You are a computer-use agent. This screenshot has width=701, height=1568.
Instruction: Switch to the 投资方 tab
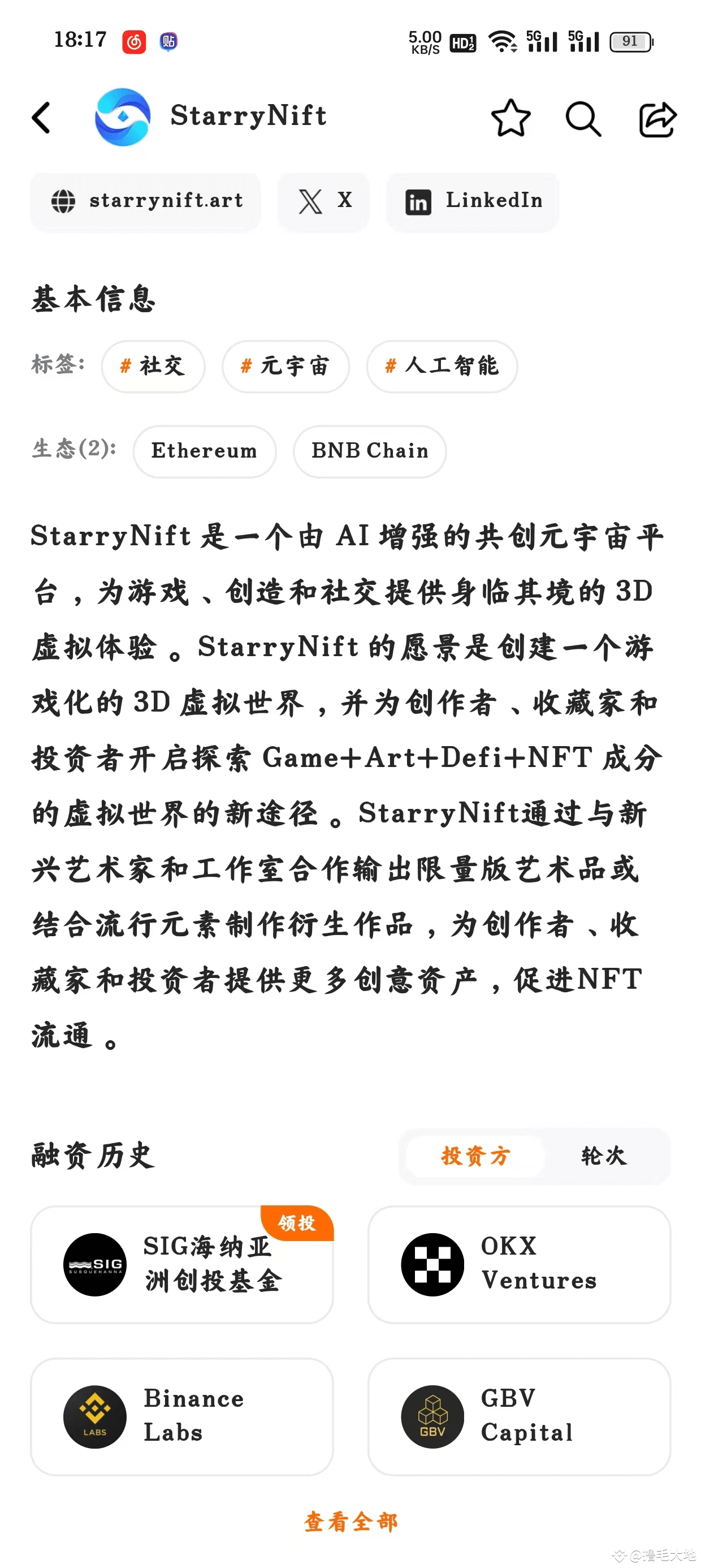[x=475, y=1155]
